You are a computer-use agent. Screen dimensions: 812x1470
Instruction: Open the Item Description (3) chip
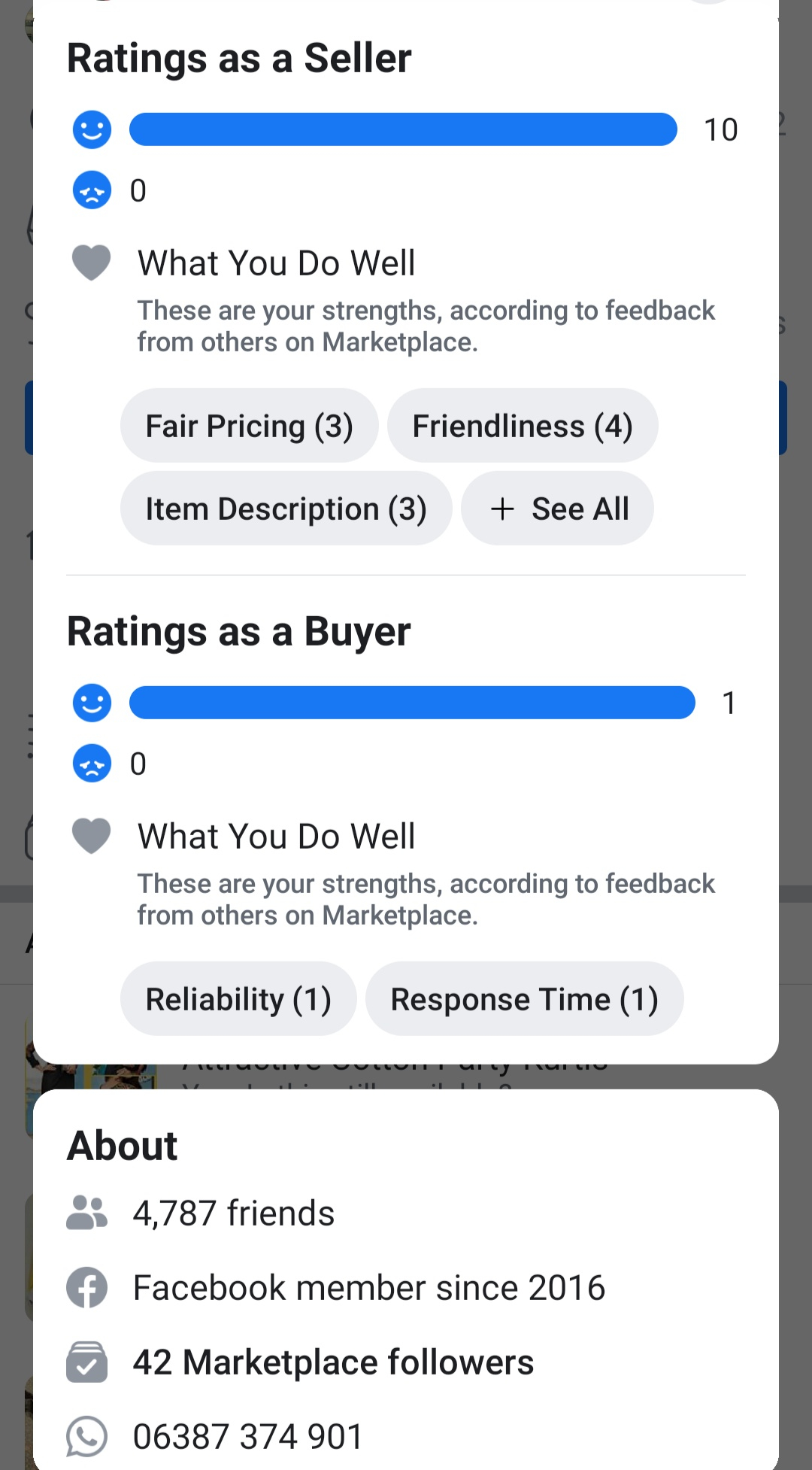point(286,509)
